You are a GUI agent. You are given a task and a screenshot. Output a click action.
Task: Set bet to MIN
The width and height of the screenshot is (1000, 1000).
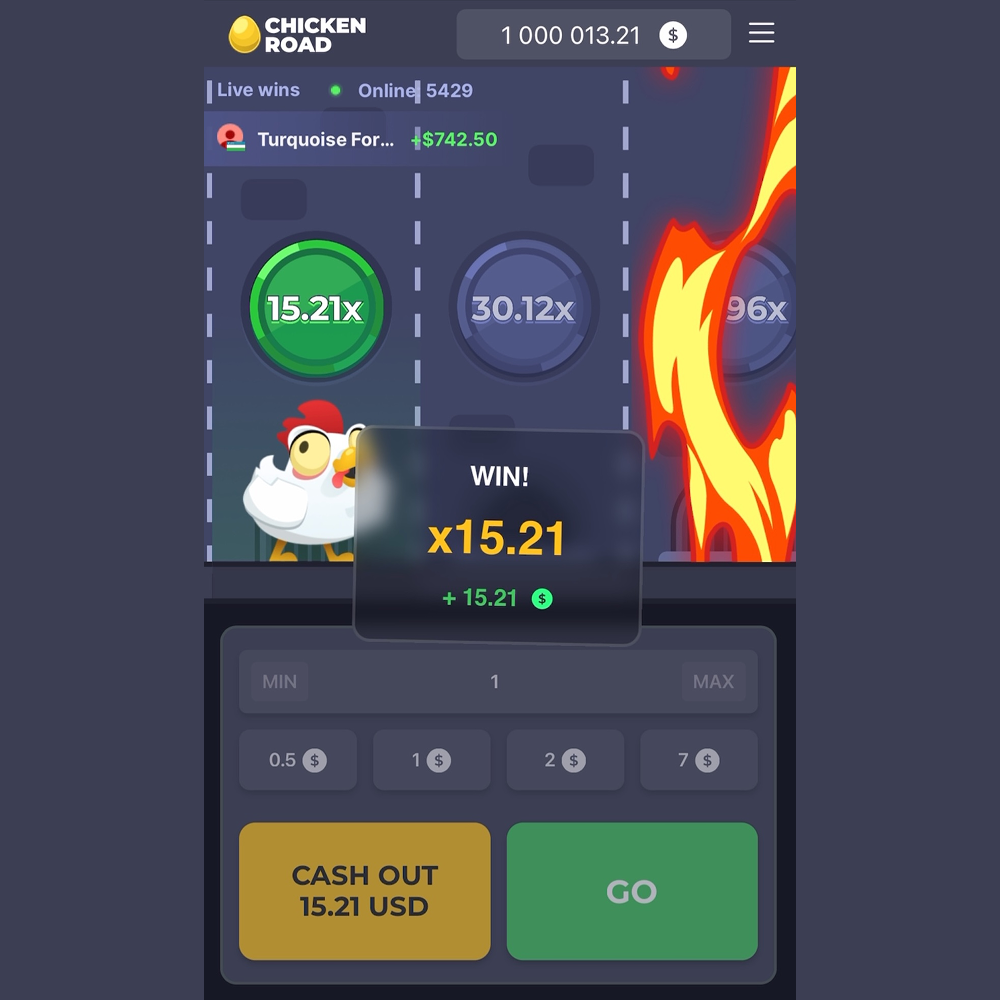click(x=279, y=681)
